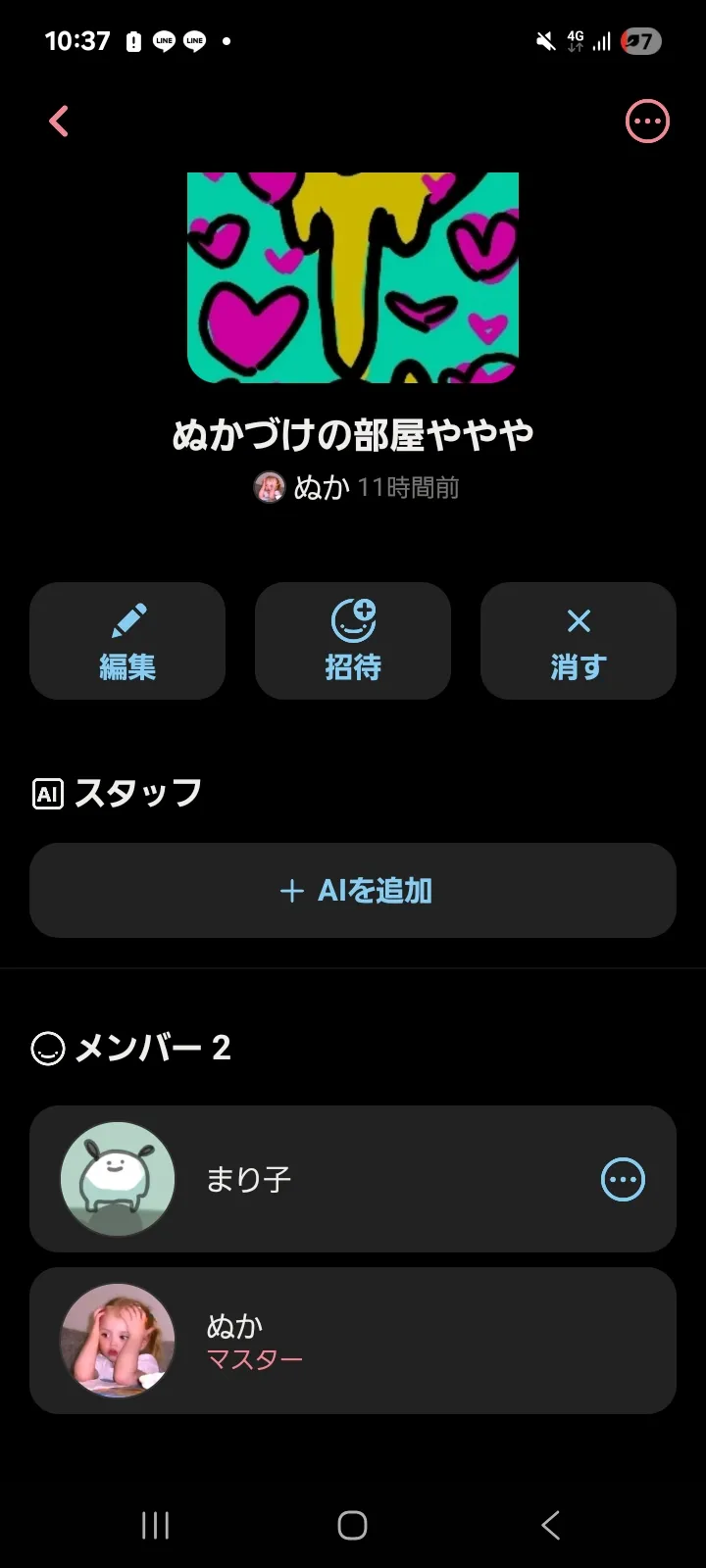Delete the room with 消す button

pos(579,641)
